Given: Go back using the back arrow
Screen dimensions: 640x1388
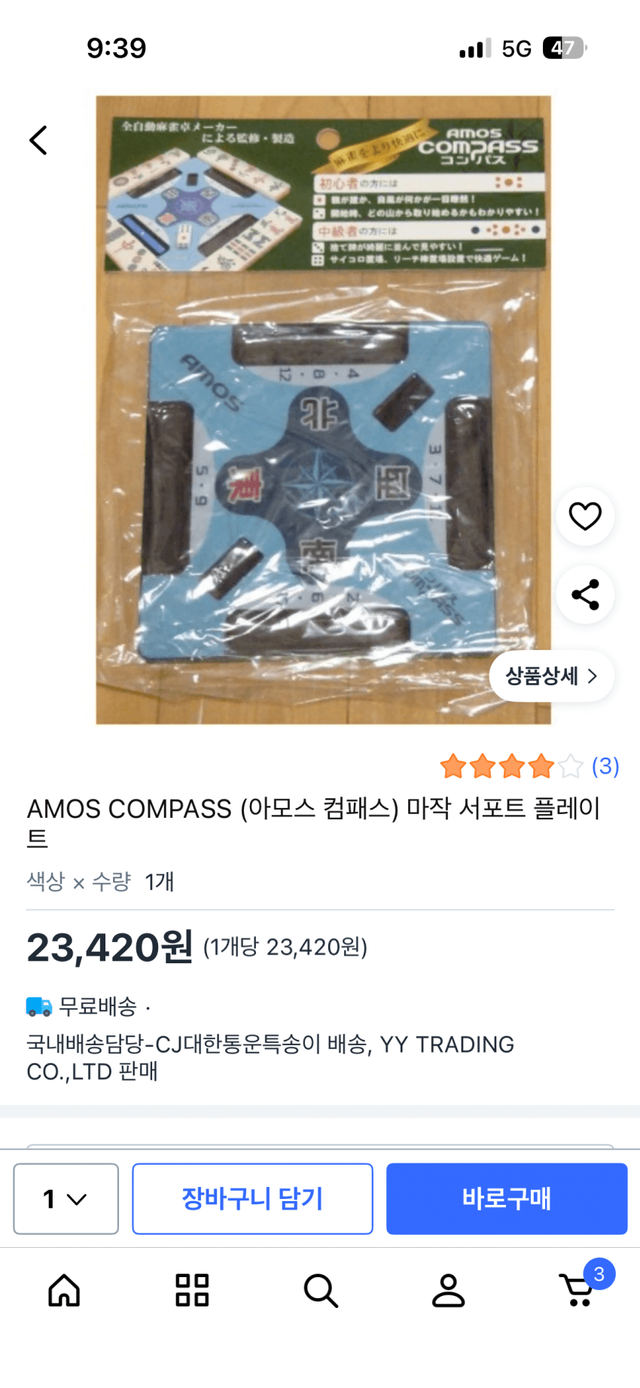Looking at the screenshot, I should pos(38,141).
